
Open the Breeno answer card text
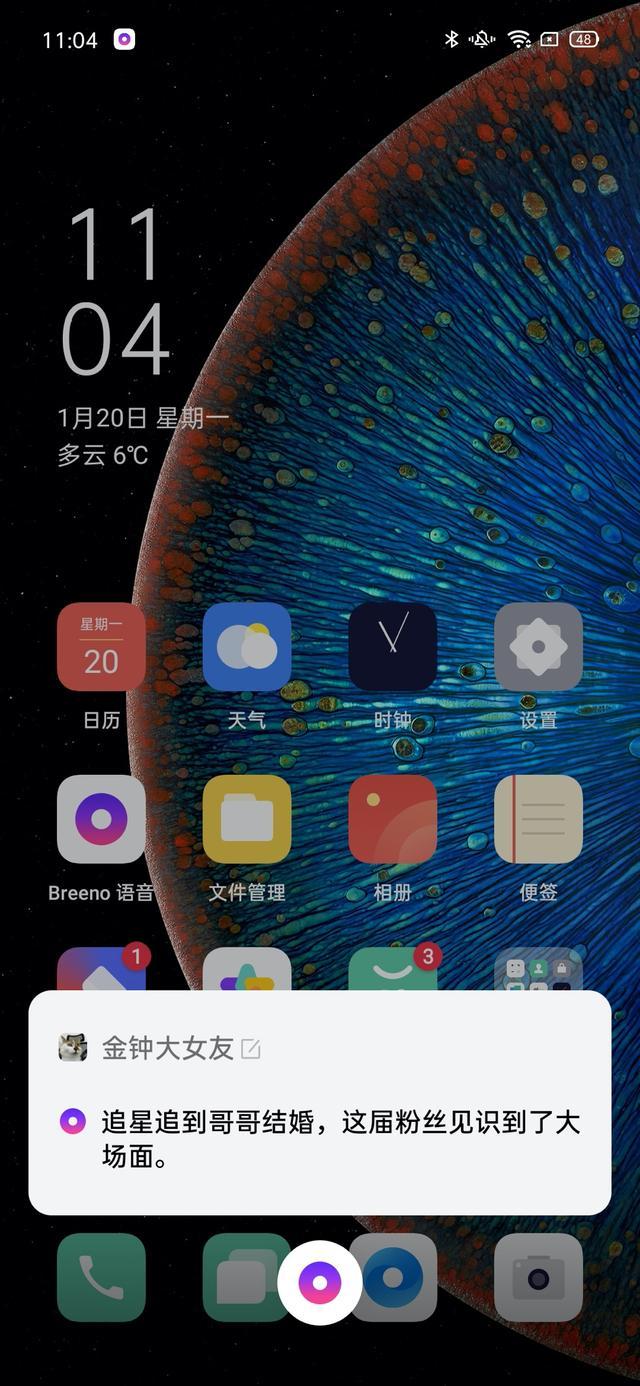340,1138
